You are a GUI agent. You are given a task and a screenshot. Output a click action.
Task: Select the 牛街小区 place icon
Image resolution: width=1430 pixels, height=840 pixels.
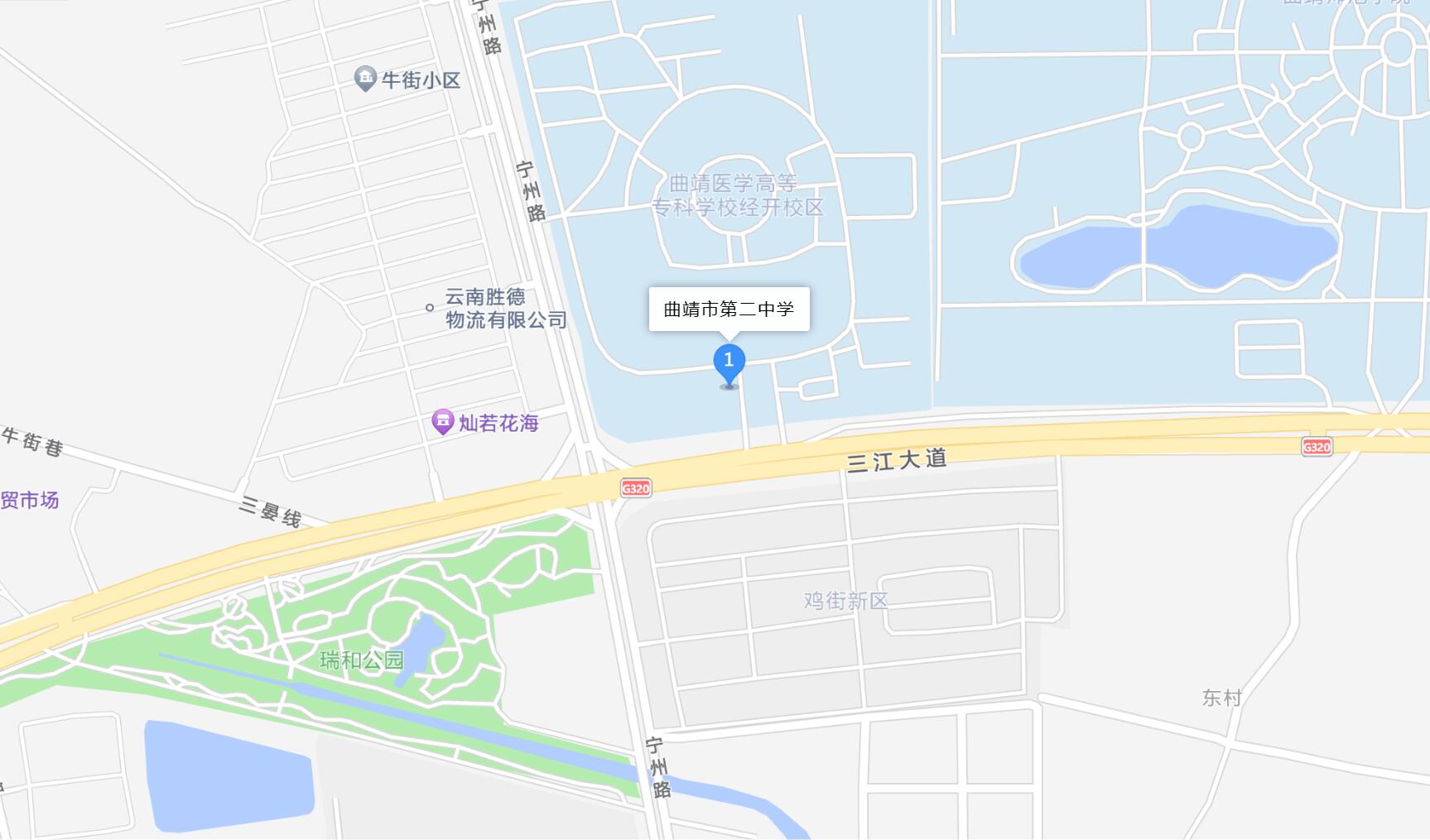[365, 79]
